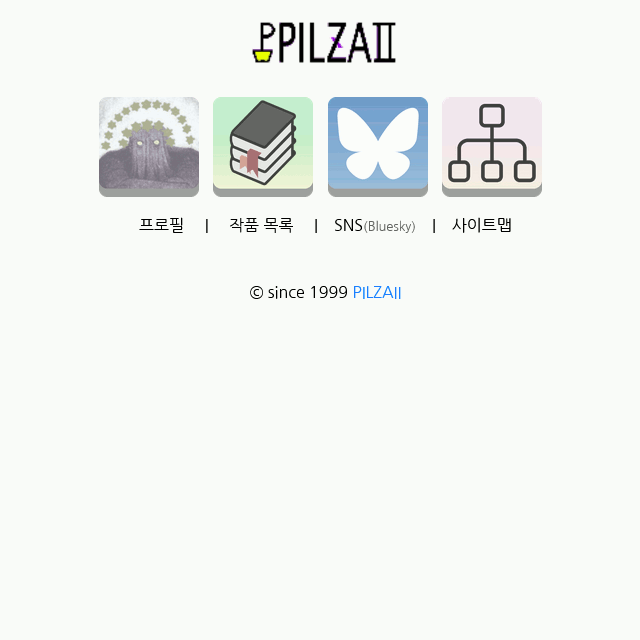Open the blue PILZAII link in the footer
This screenshot has width=640, height=640.
pos(377,293)
